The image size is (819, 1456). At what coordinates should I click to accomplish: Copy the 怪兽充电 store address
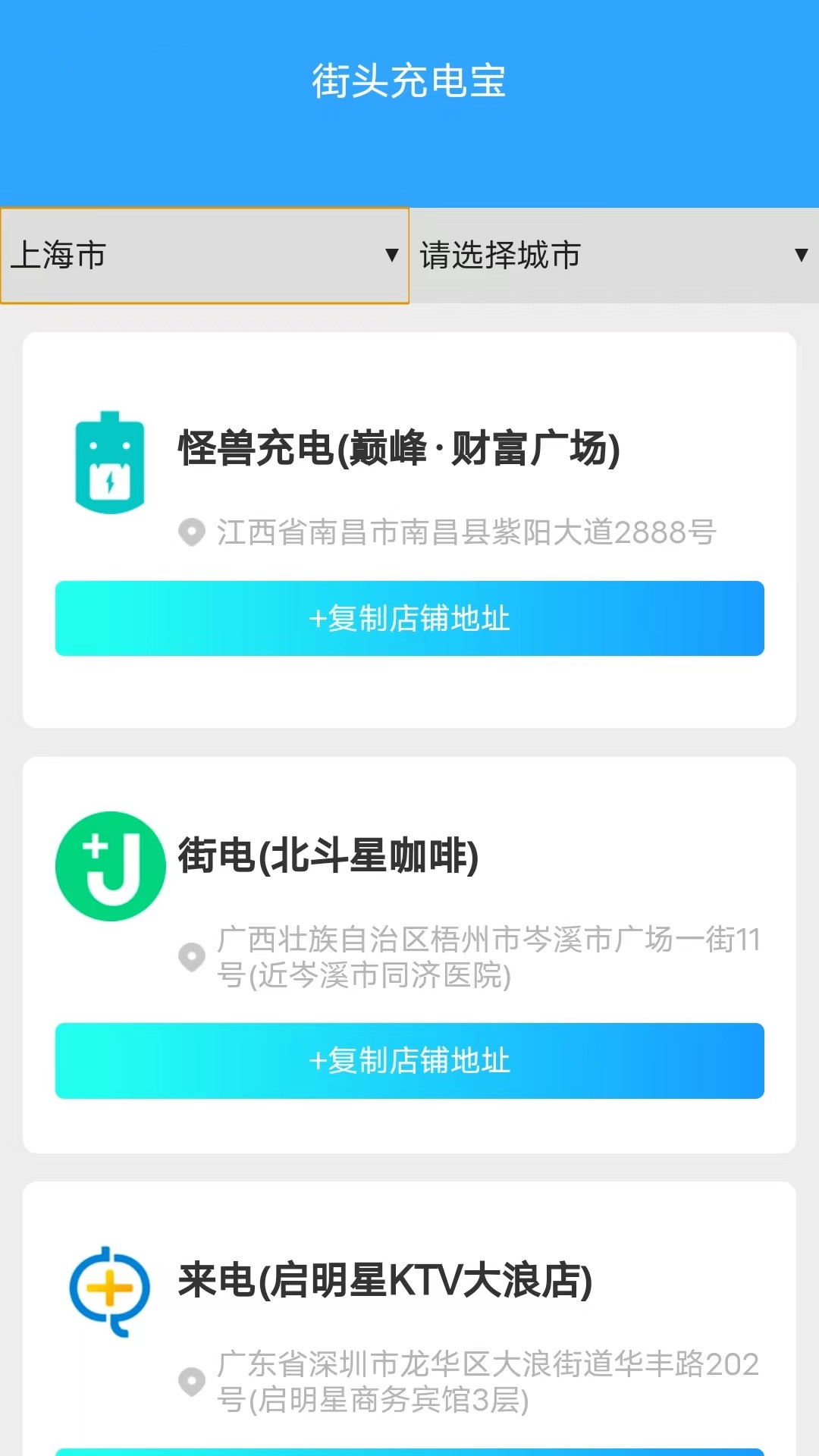click(x=409, y=619)
